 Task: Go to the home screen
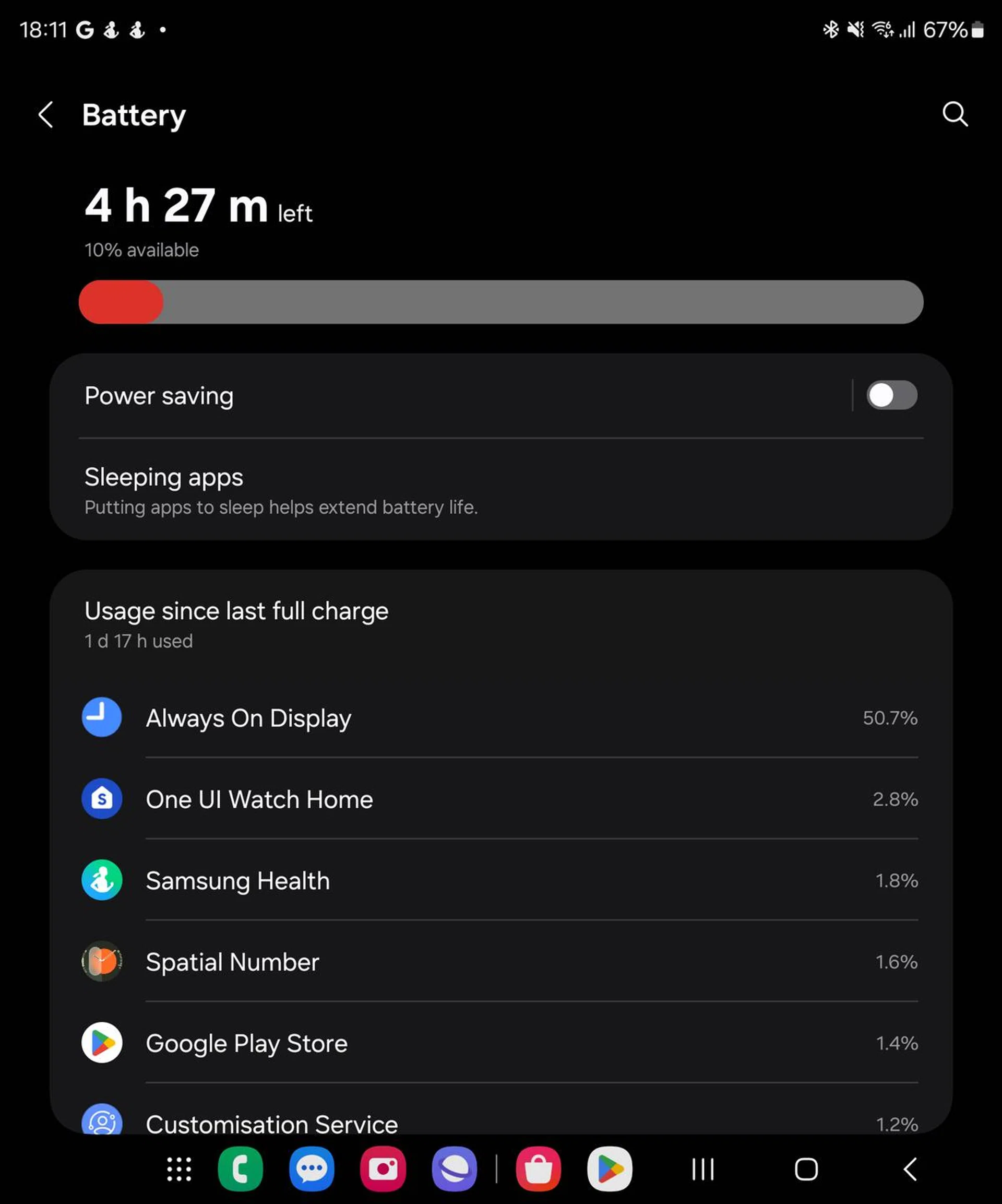point(806,1170)
